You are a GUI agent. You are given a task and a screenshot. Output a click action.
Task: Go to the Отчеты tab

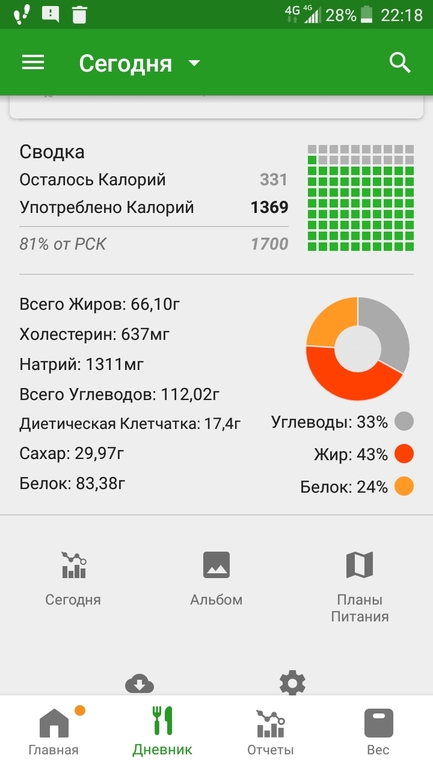tap(271, 732)
